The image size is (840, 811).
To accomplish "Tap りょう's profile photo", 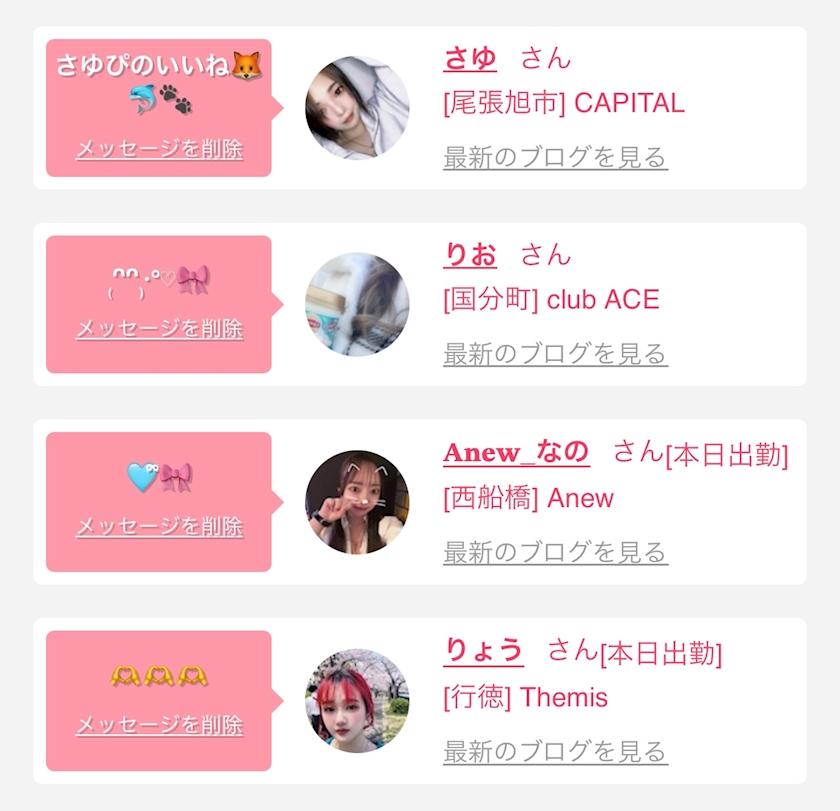I will (357, 701).
